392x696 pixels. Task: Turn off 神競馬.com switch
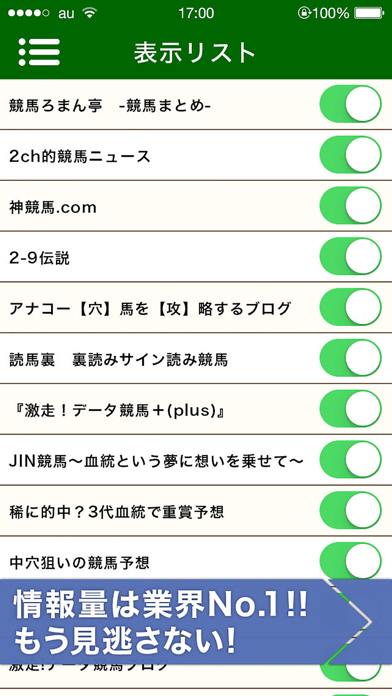coord(351,206)
